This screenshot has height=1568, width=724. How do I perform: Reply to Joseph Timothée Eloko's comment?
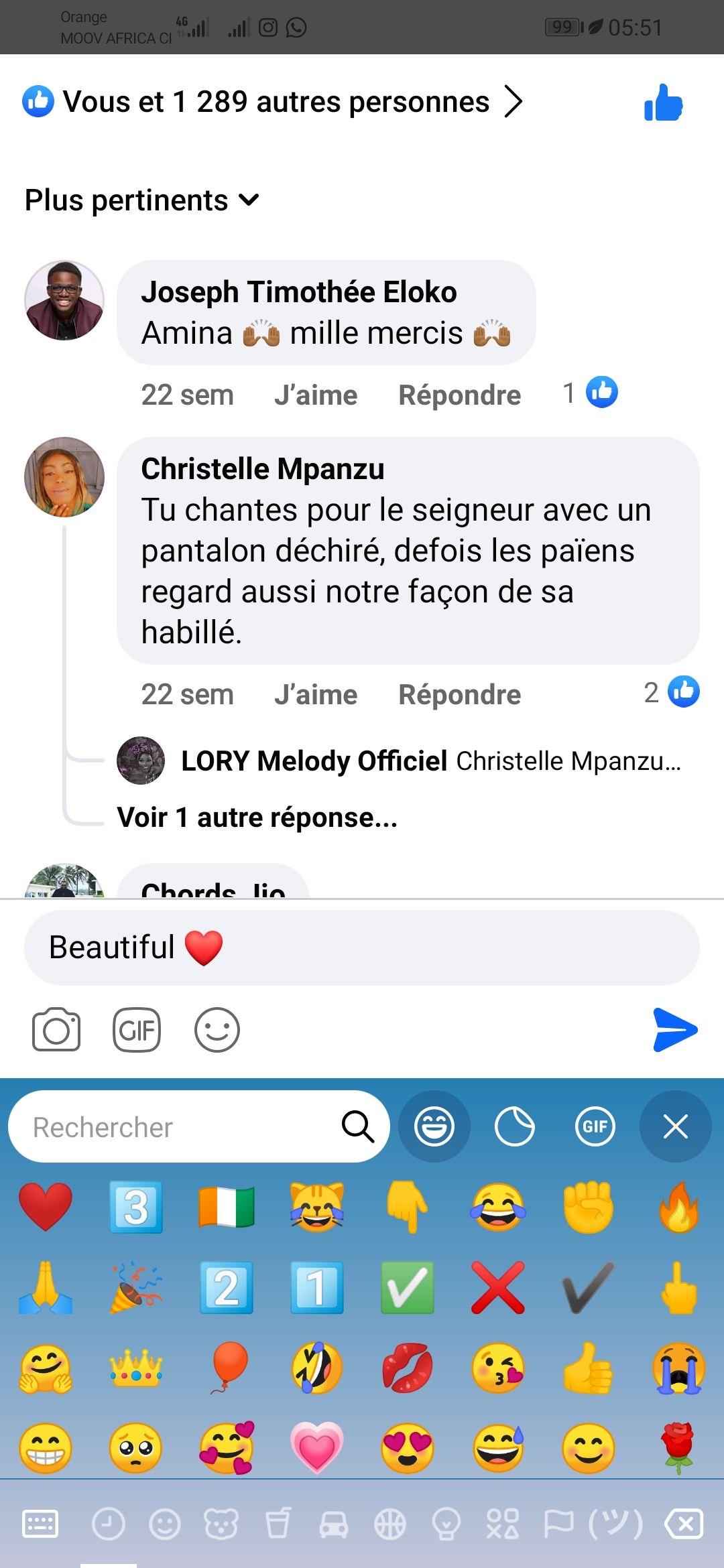point(459,395)
